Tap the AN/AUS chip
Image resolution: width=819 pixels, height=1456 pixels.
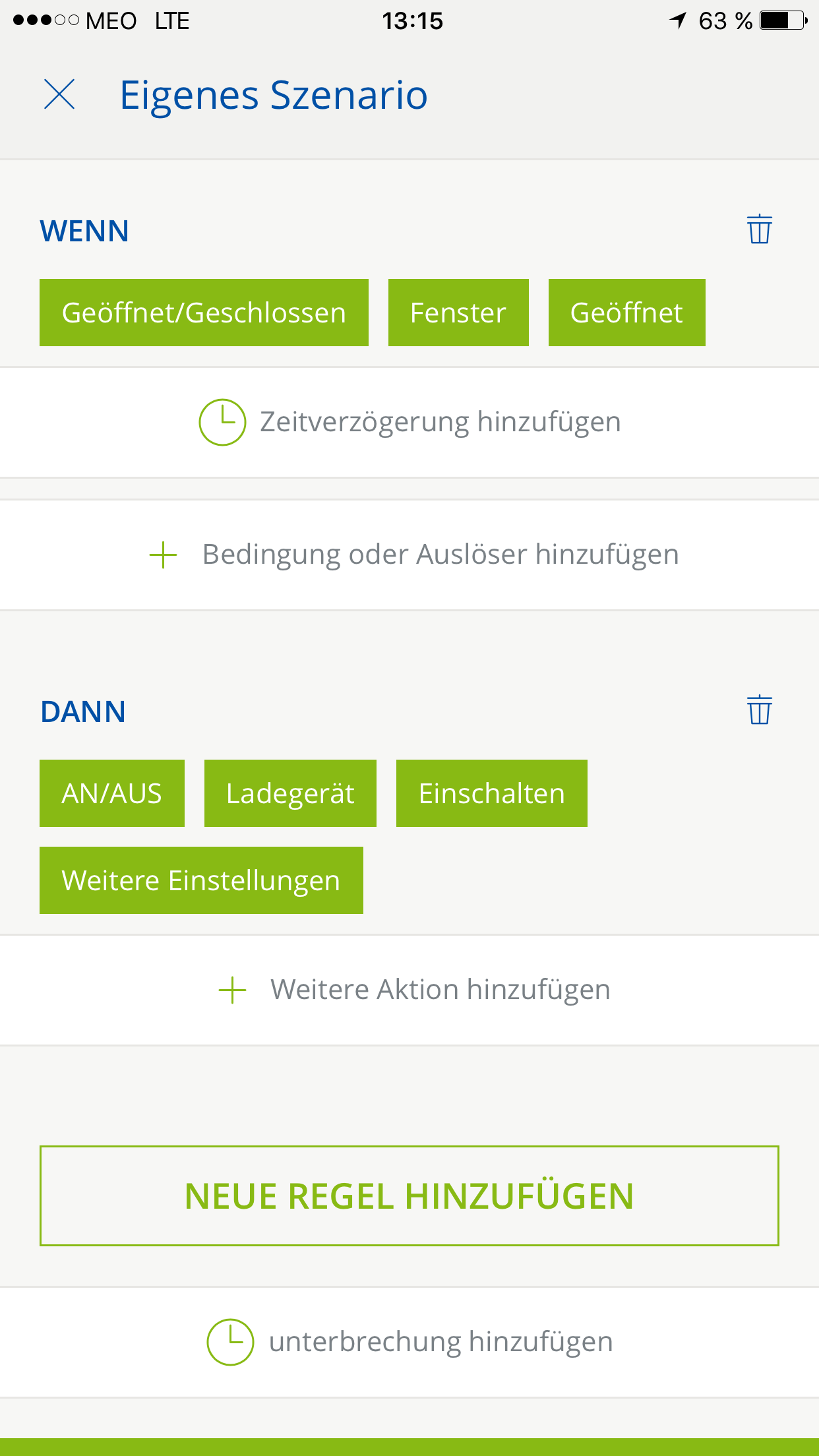click(x=112, y=793)
